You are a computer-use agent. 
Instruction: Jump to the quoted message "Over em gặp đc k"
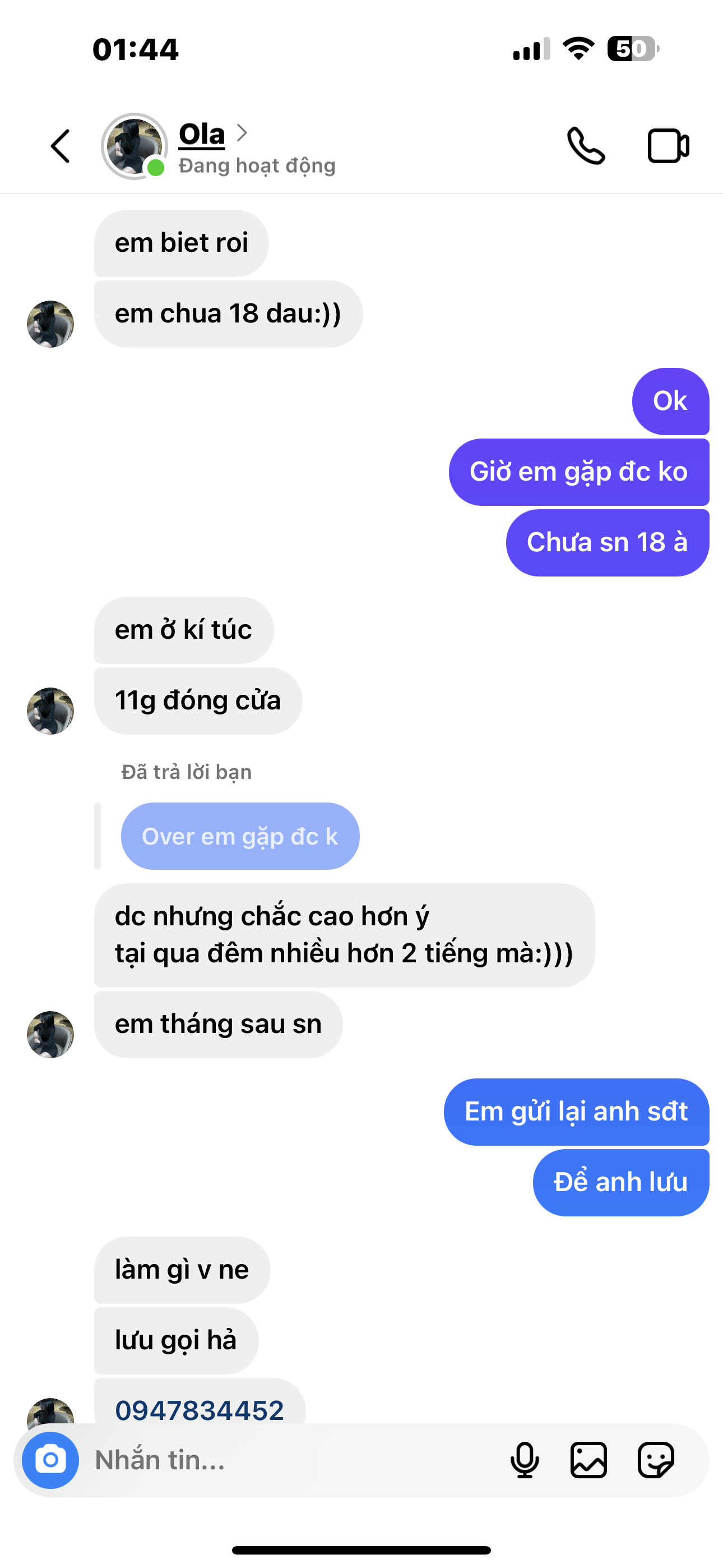tap(240, 836)
